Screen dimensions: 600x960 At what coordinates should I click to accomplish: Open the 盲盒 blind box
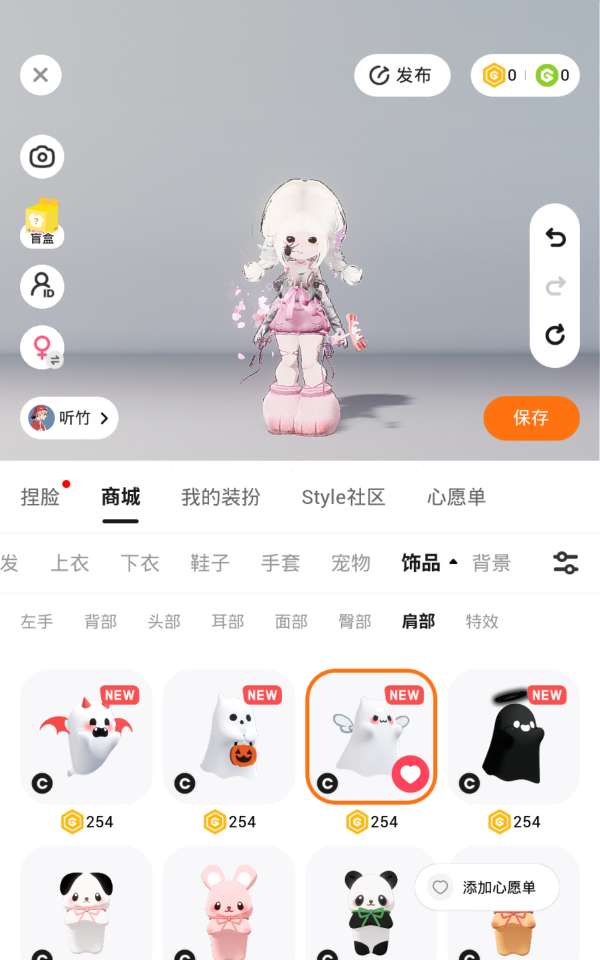[42, 222]
